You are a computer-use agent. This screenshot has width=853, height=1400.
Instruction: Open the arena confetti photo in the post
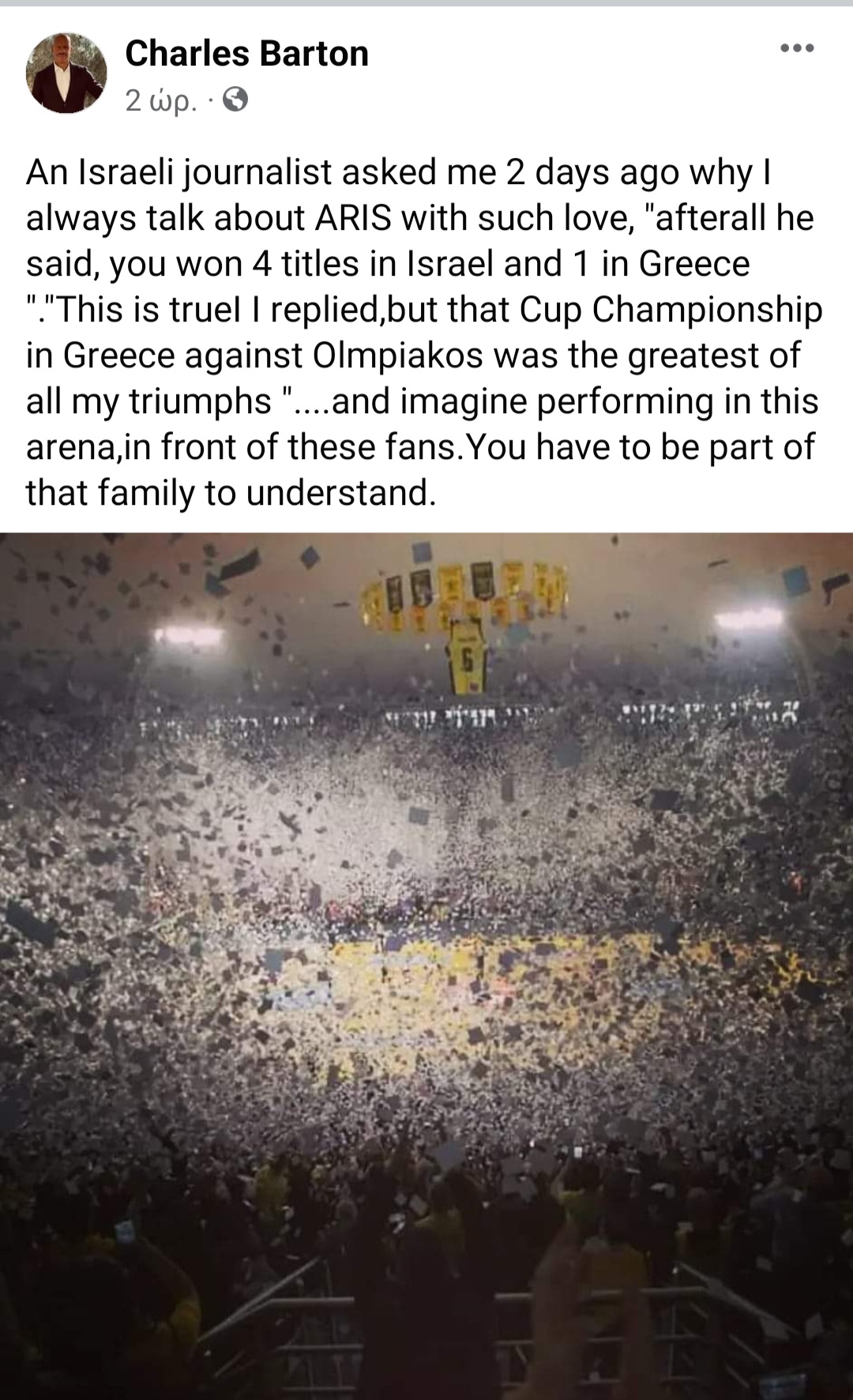426,964
